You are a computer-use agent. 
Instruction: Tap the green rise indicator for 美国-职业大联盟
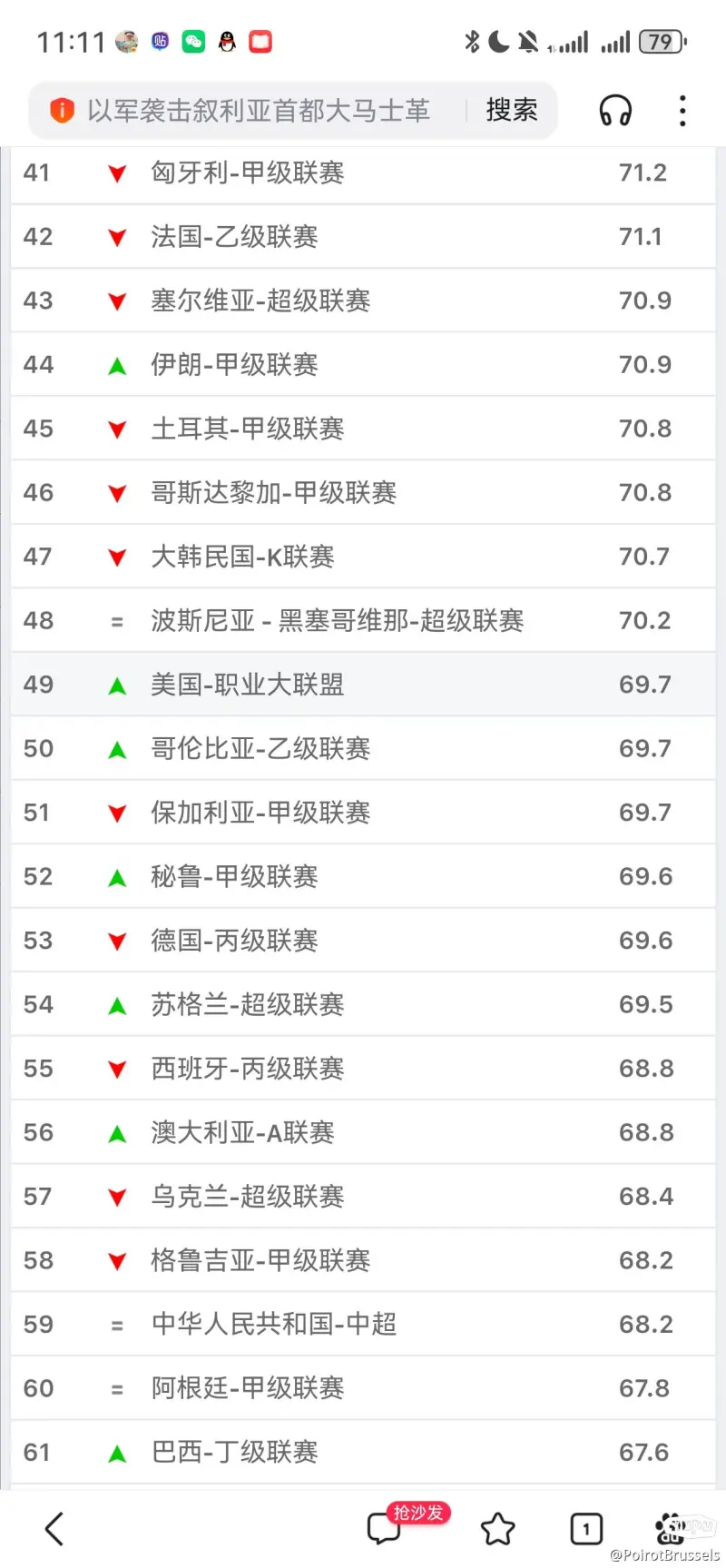pyautogui.click(x=116, y=685)
